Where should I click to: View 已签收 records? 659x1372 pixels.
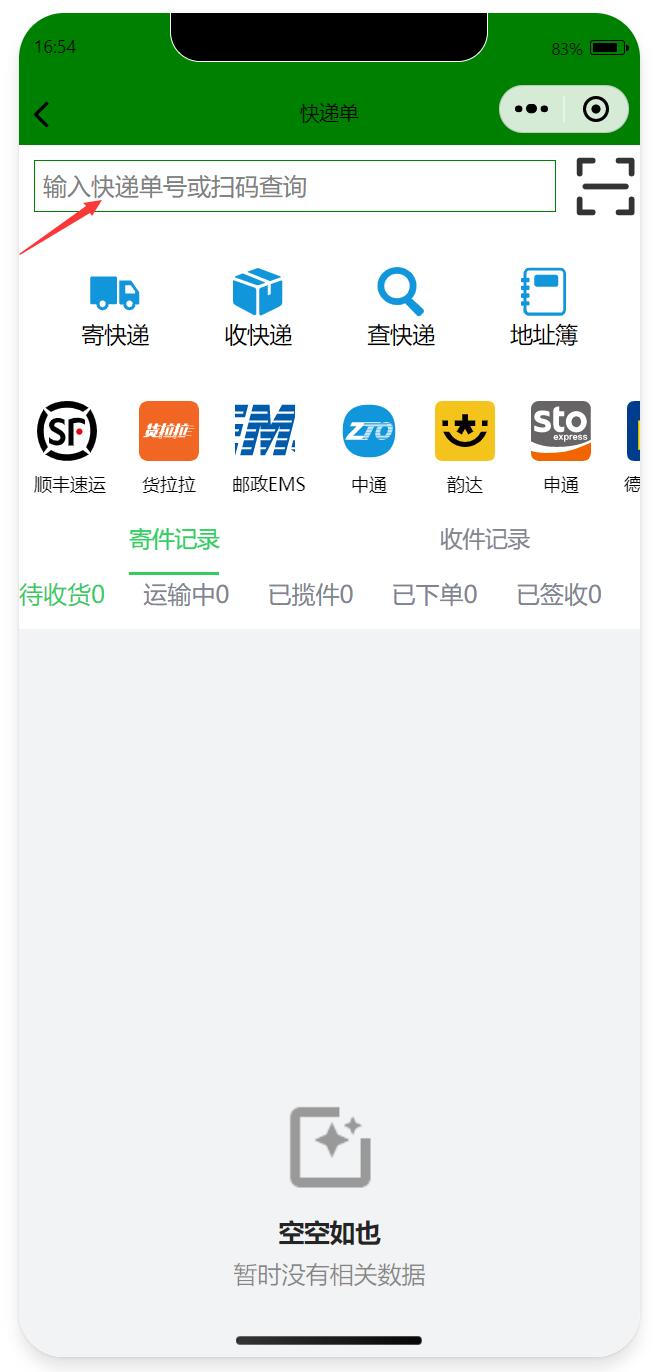(559, 595)
